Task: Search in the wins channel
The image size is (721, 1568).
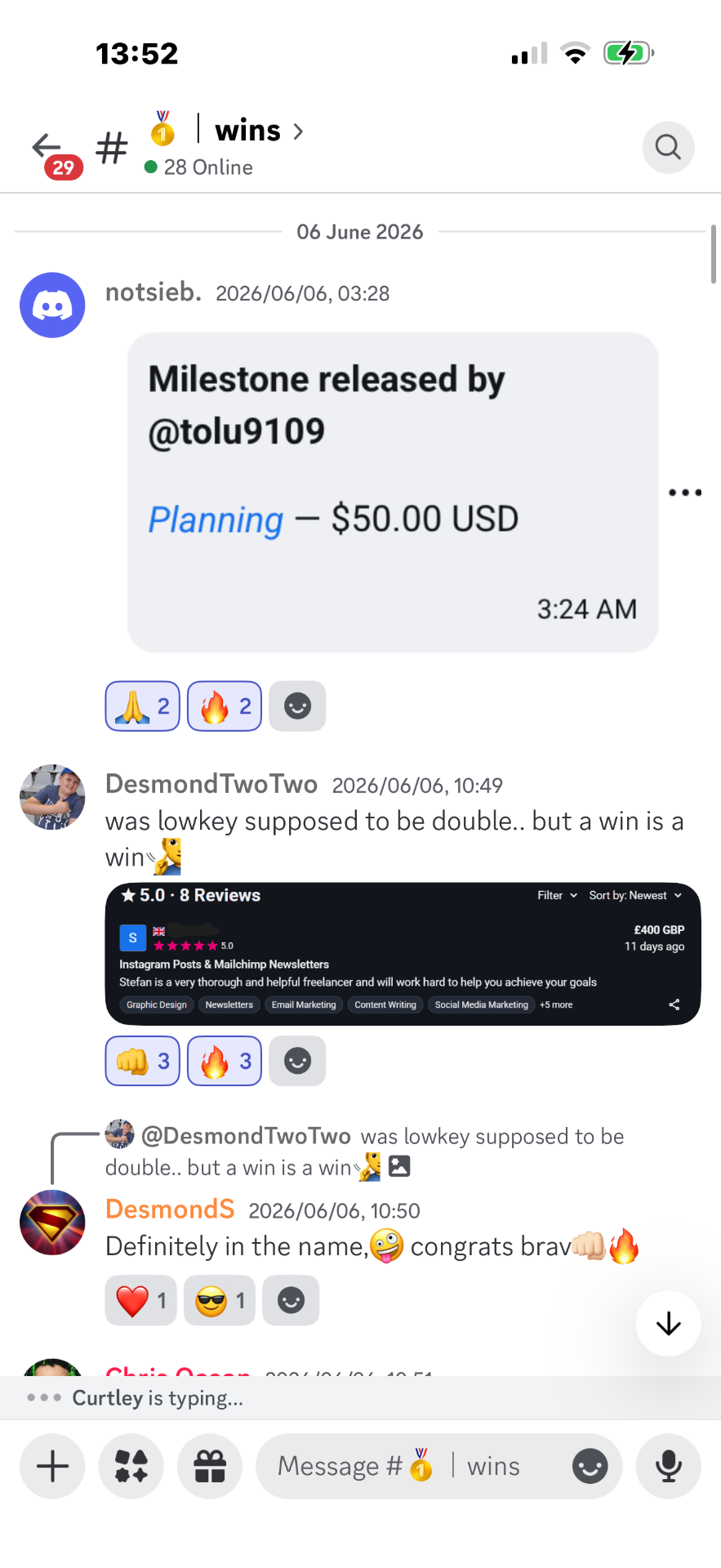Action: pos(668,148)
